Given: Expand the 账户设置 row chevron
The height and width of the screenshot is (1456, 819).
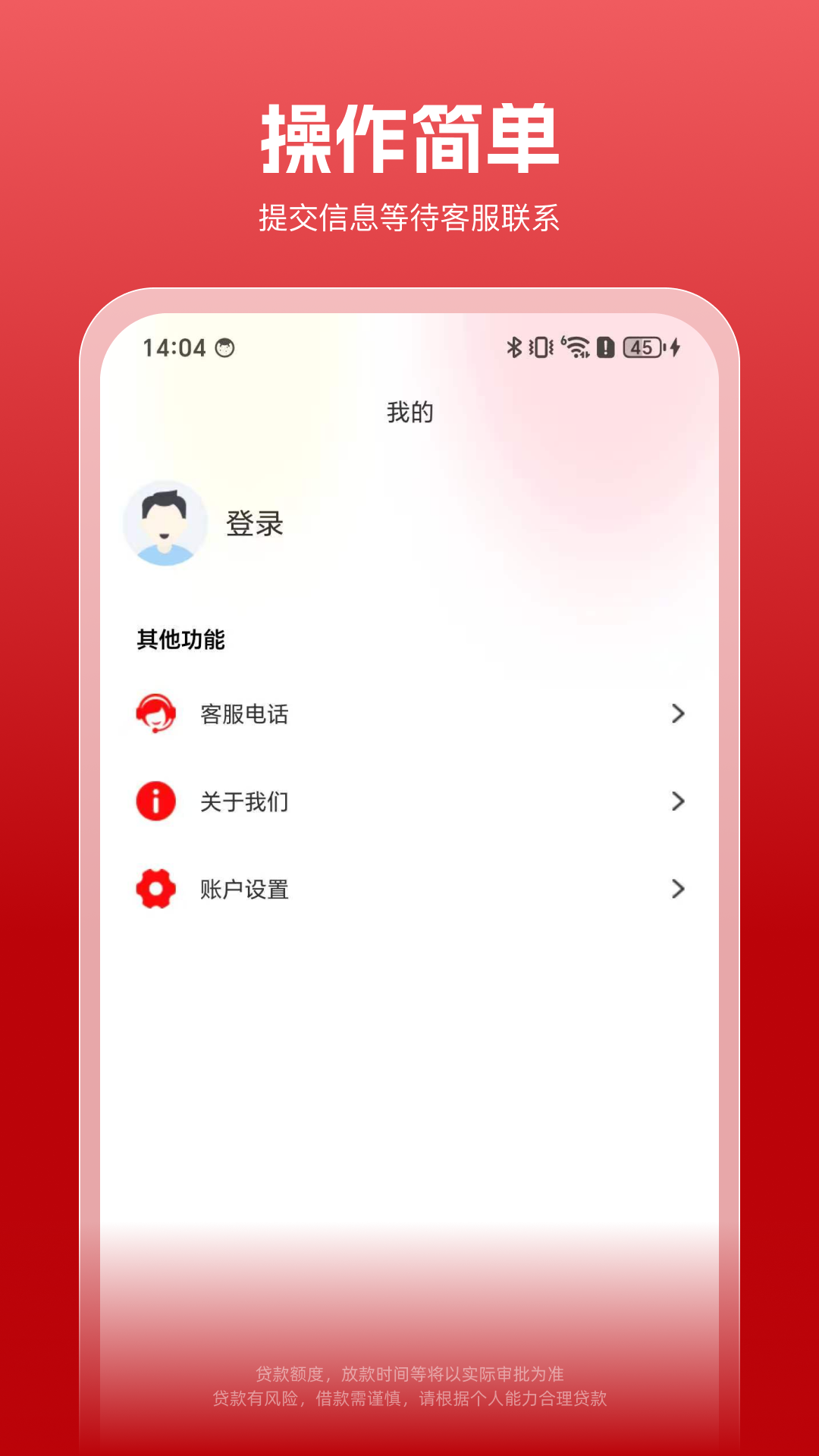Looking at the screenshot, I should [677, 890].
